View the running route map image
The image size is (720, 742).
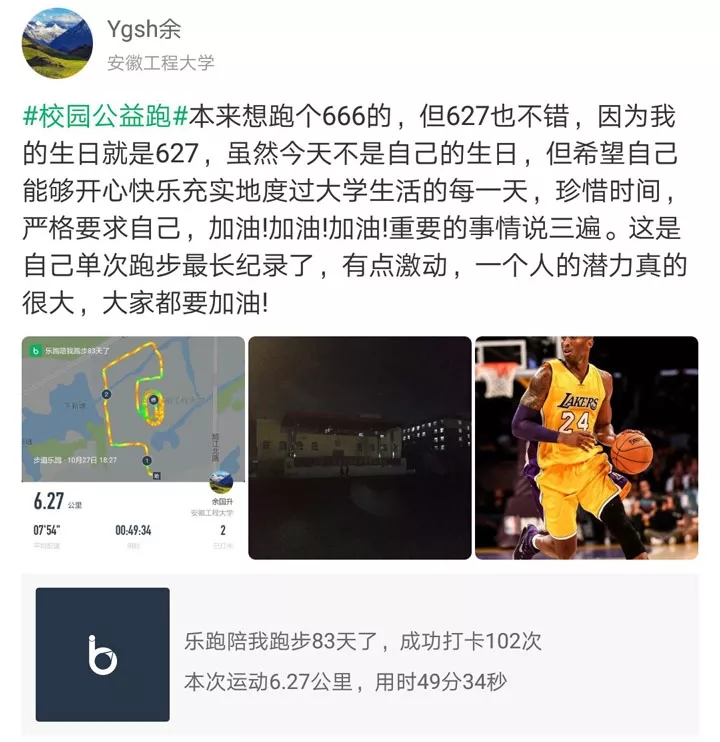pyautogui.click(x=133, y=447)
